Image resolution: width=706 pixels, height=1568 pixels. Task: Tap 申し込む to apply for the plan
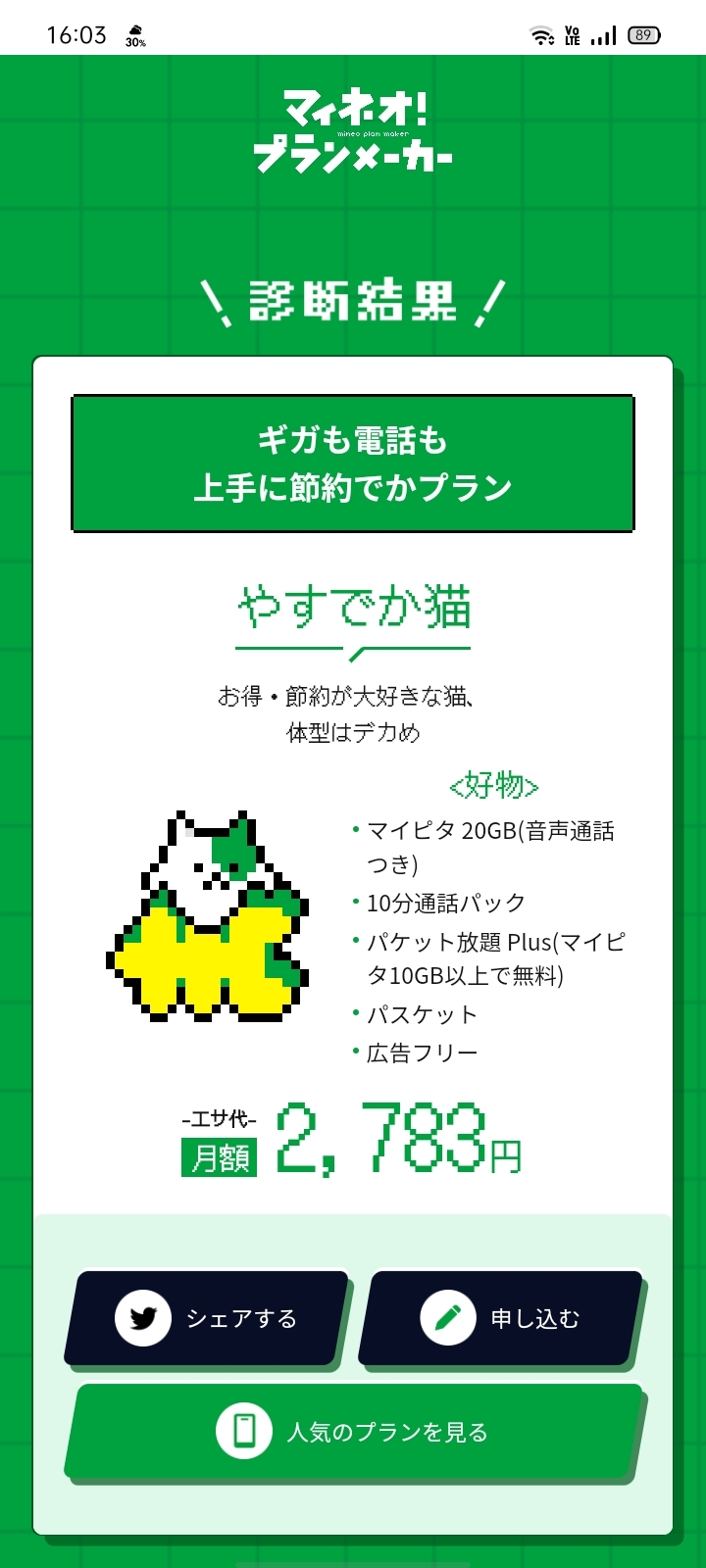click(x=501, y=1318)
